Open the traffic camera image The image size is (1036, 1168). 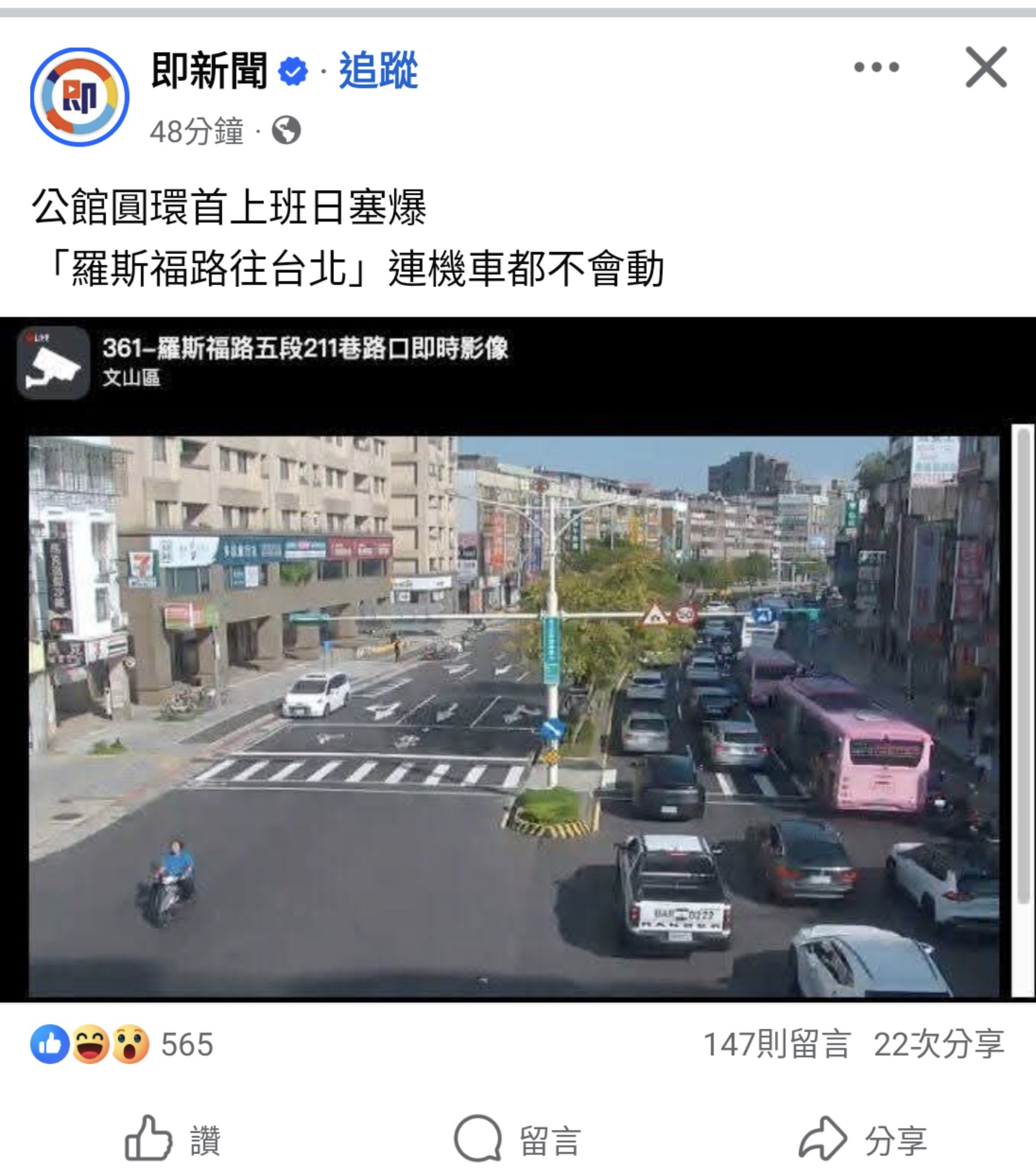coord(514,716)
